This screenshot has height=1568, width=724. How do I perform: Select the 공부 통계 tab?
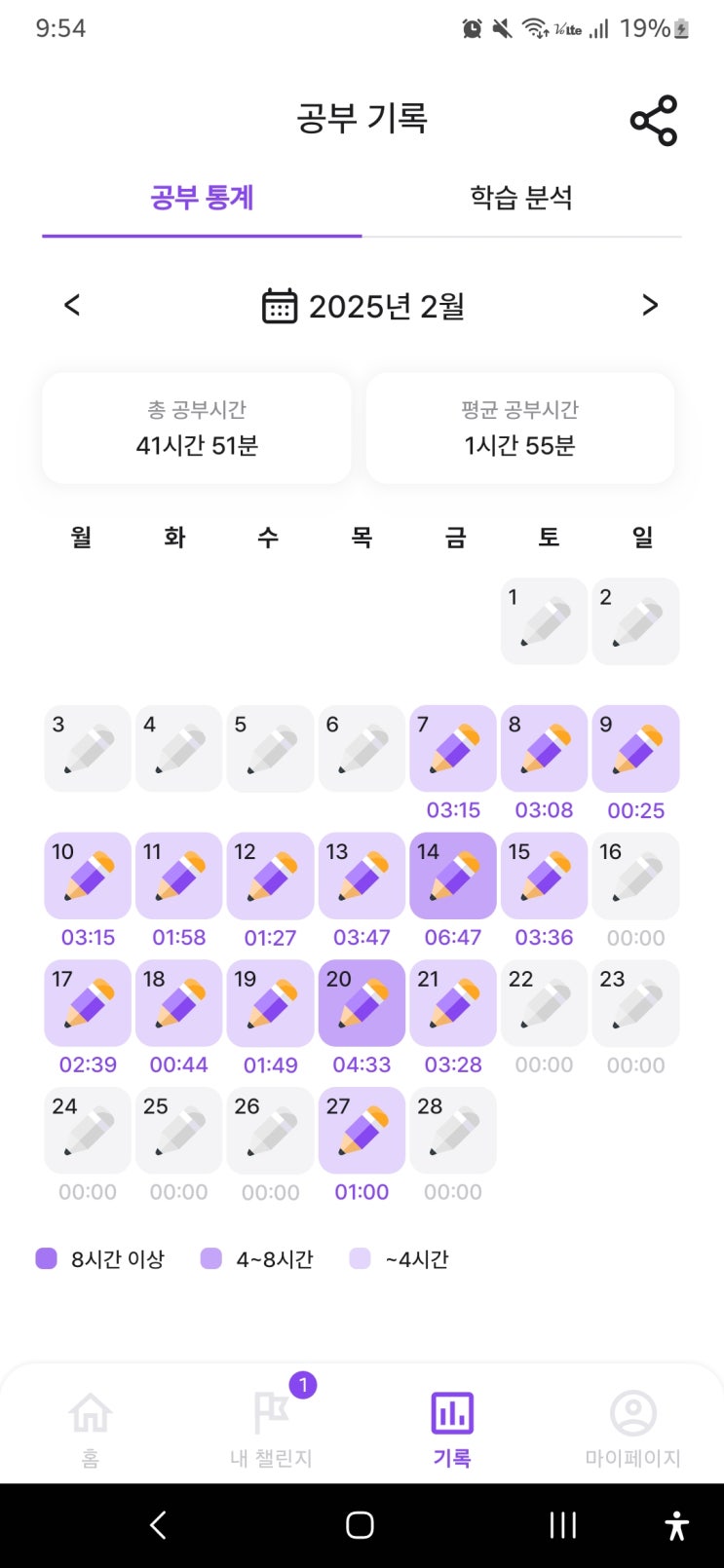(x=202, y=198)
